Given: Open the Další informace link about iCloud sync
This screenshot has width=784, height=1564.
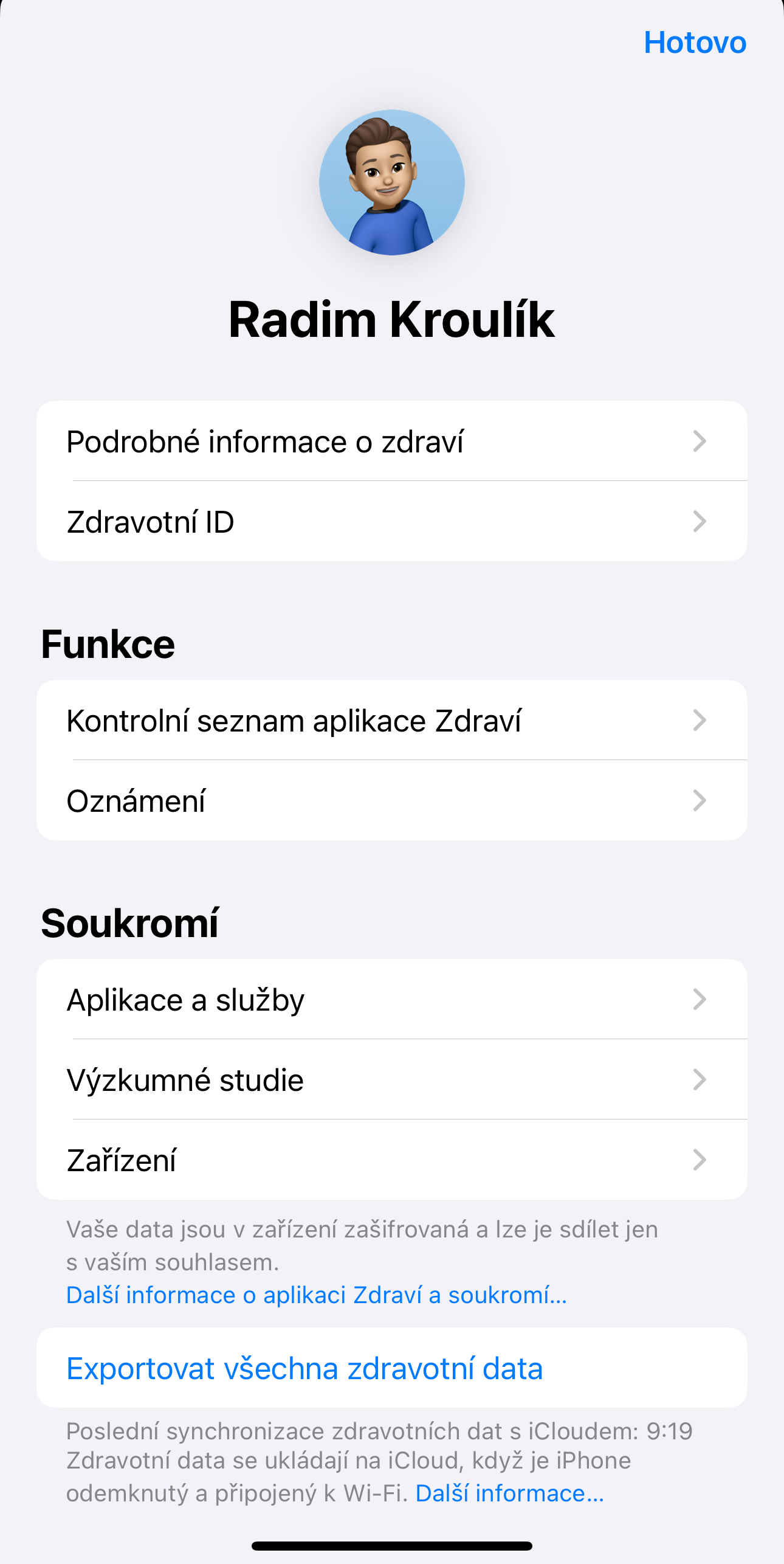Looking at the screenshot, I should pyautogui.click(x=509, y=1493).
